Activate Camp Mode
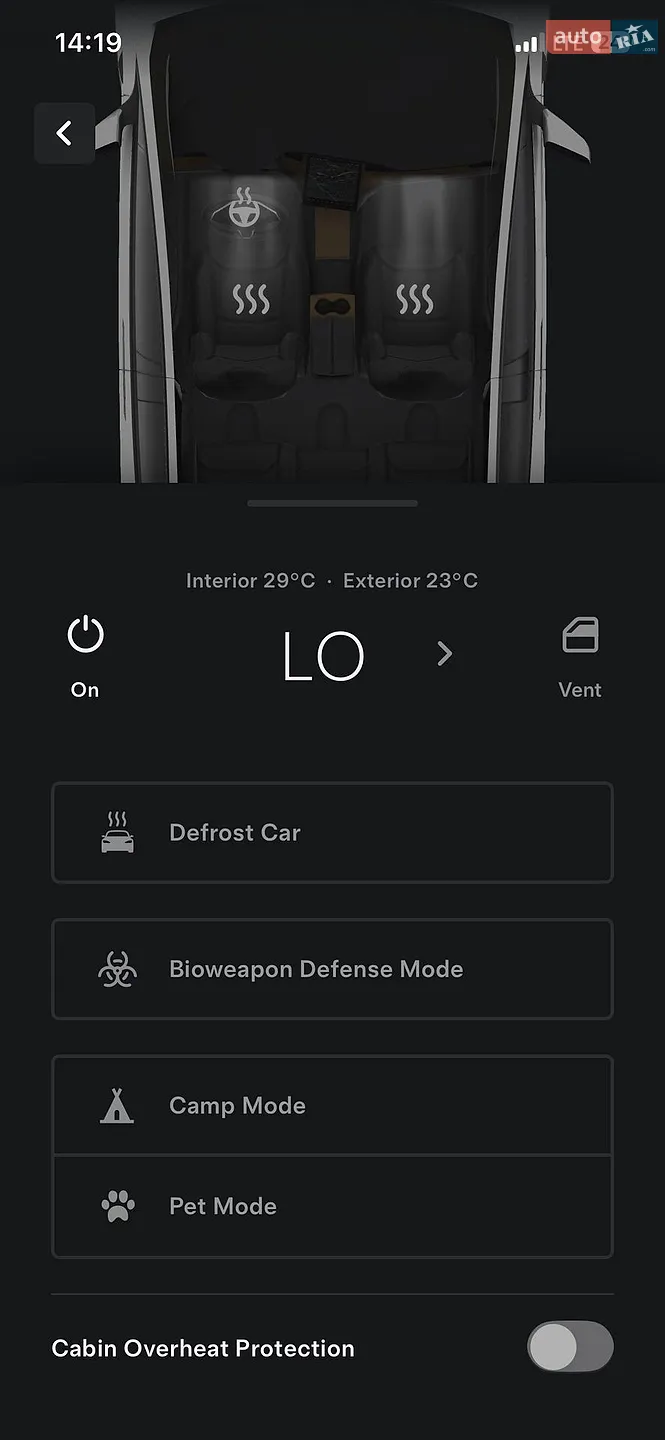 (332, 1106)
